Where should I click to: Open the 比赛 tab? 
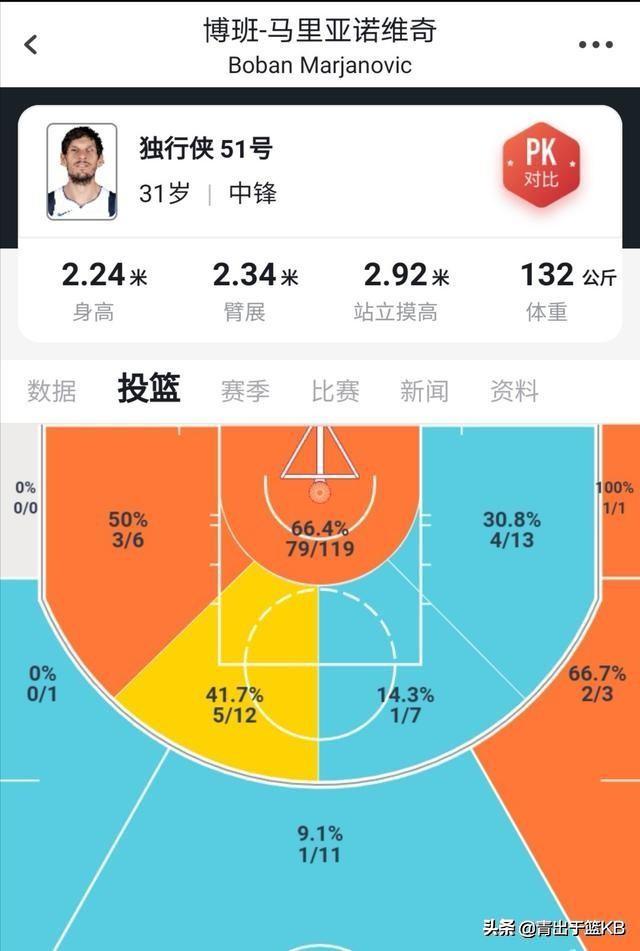[335, 391]
